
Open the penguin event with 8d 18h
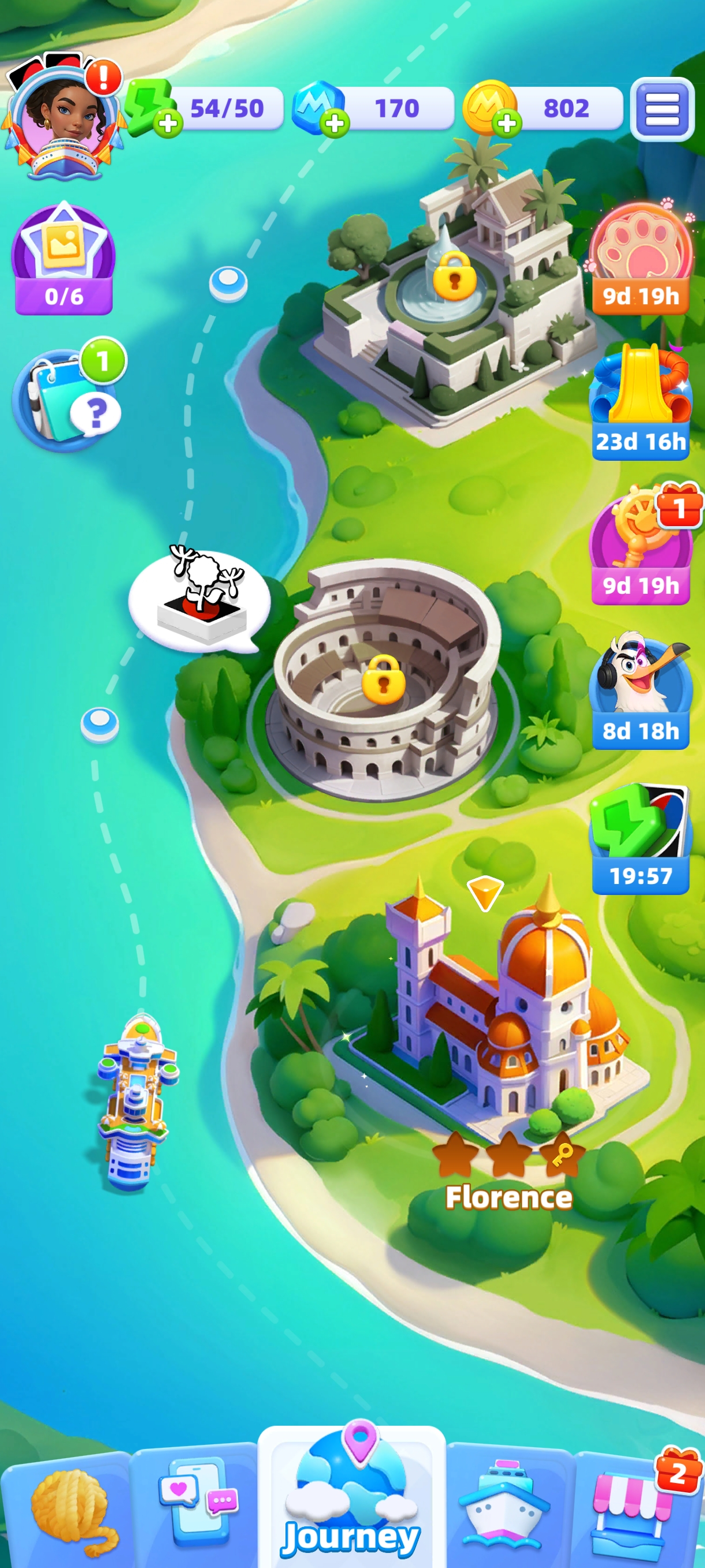(x=640, y=691)
